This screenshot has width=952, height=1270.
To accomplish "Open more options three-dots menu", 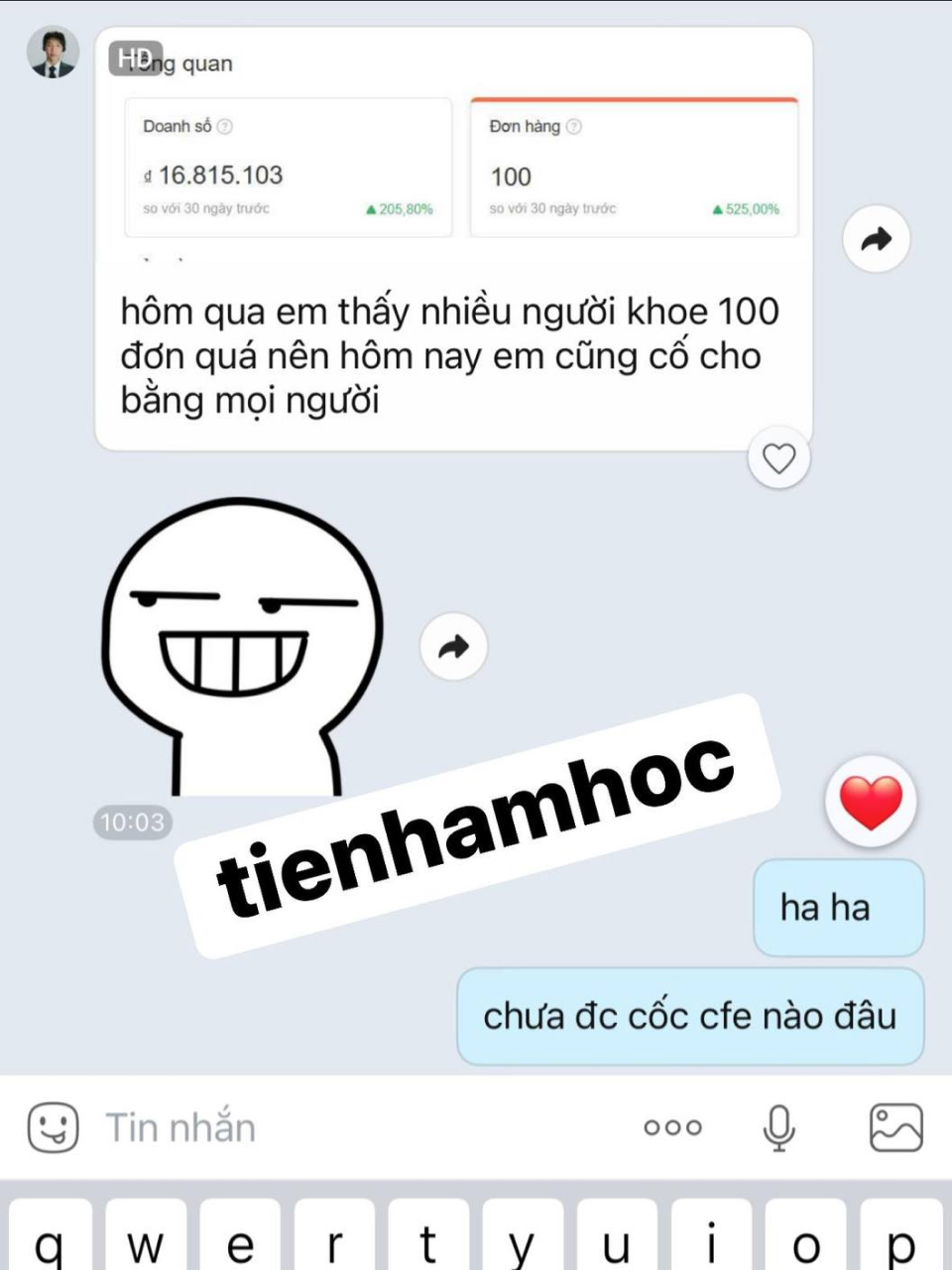I will point(672,1128).
